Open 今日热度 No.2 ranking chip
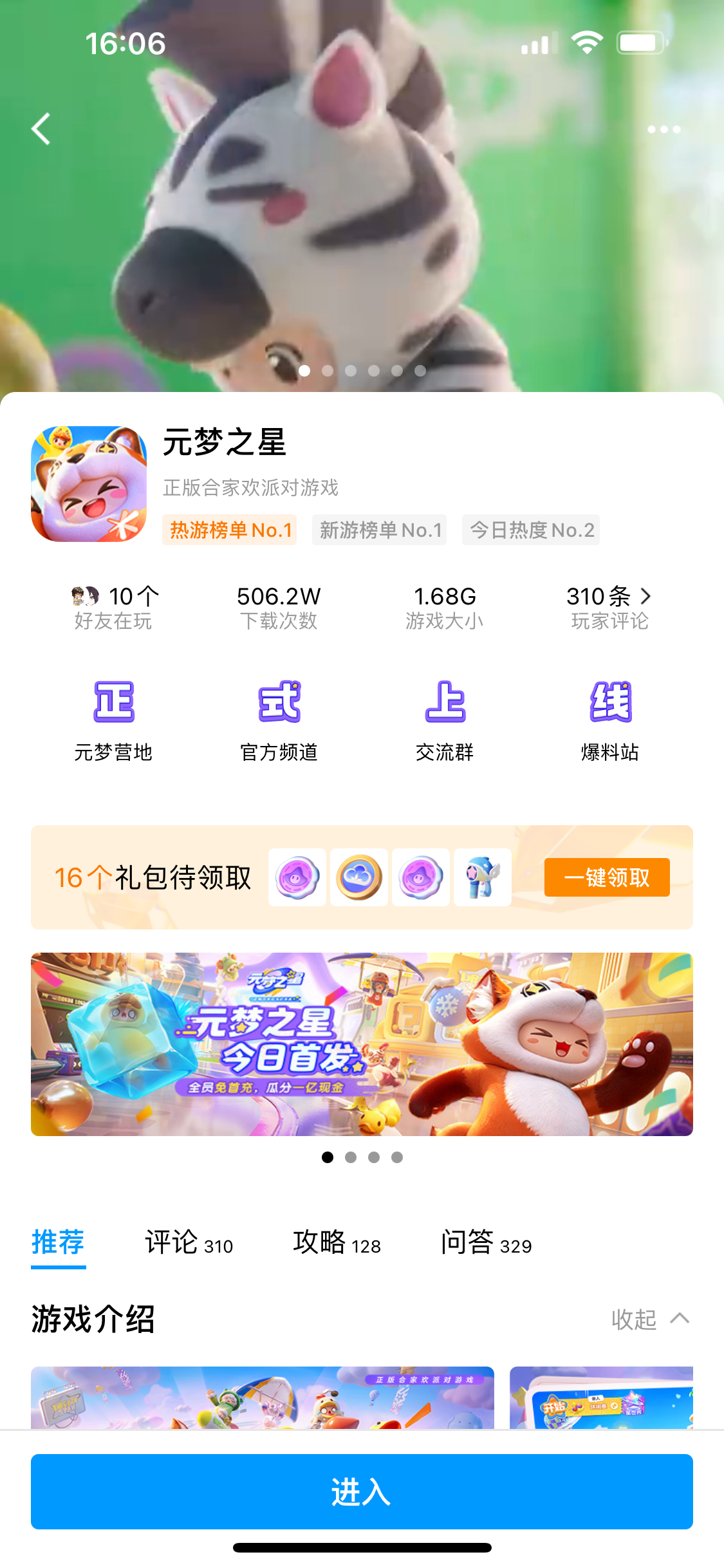Viewport: 724px width, 1568px height. 531,530
